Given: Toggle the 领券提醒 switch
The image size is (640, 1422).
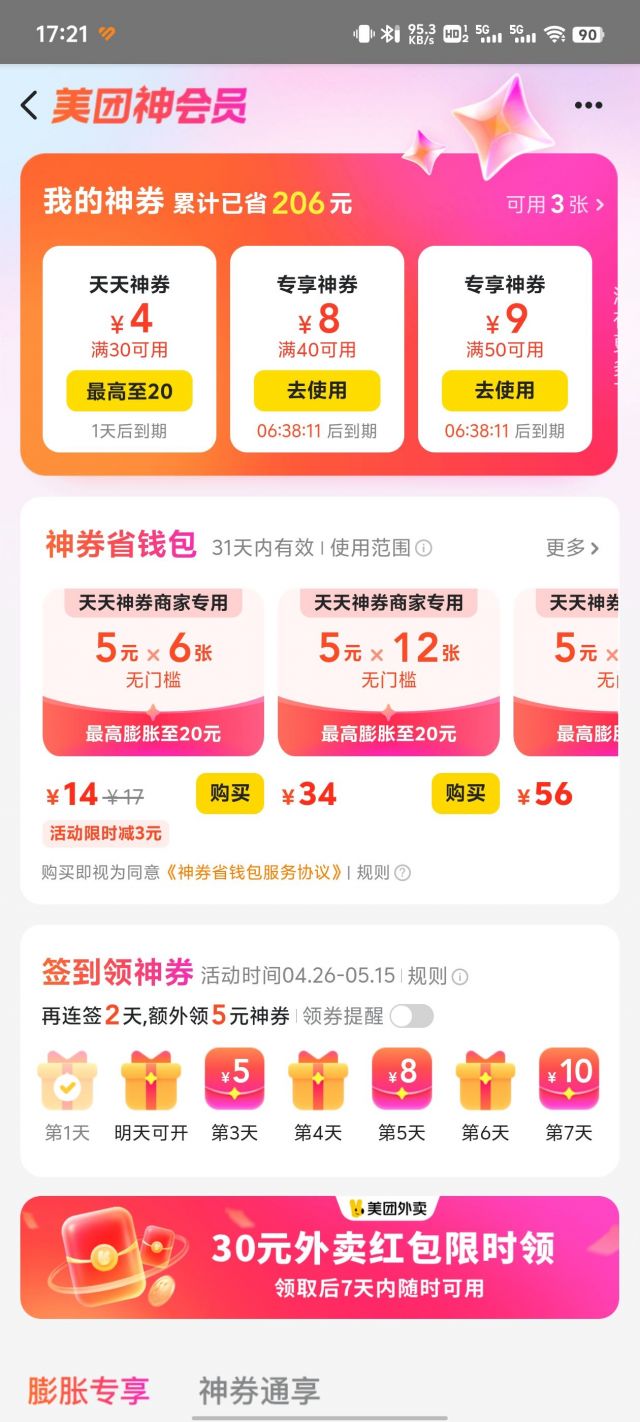Looking at the screenshot, I should tap(412, 1016).
